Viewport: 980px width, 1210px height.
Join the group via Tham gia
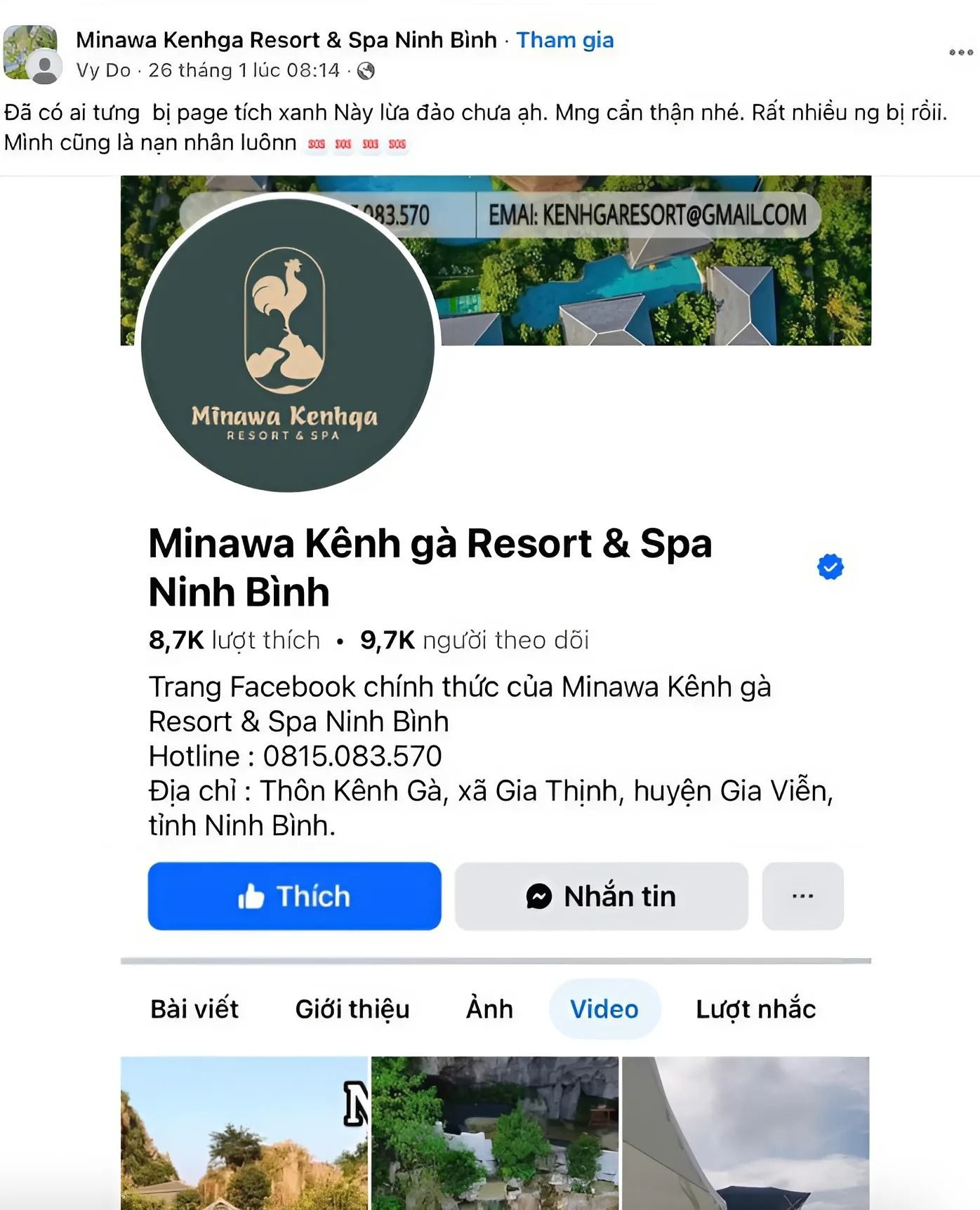[x=564, y=40]
